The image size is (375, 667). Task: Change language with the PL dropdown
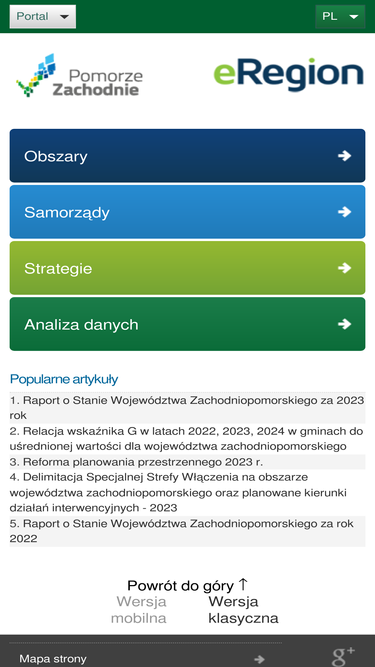point(340,17)
